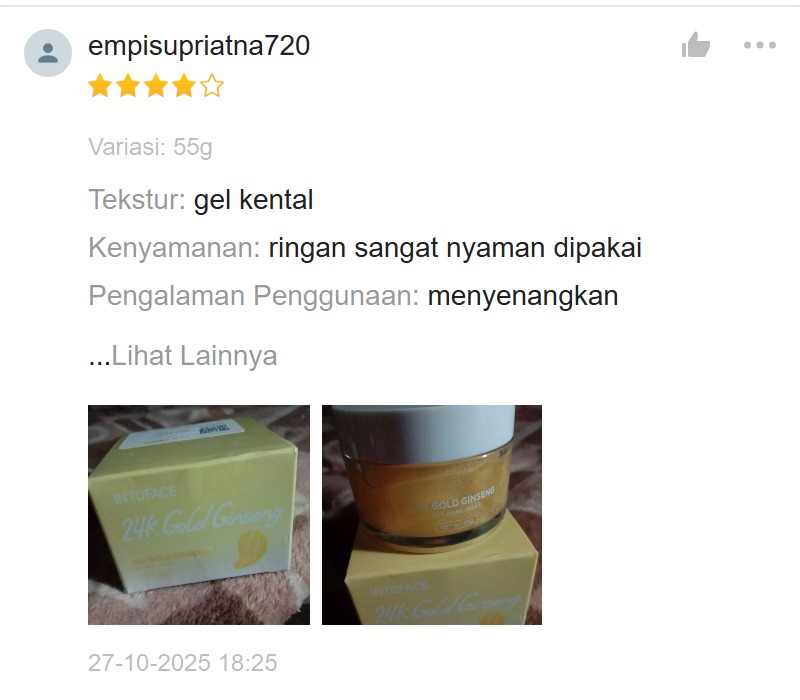Open the review photo of the cream jar
This screenshot has width=800, height=700.
pos(432,515)
